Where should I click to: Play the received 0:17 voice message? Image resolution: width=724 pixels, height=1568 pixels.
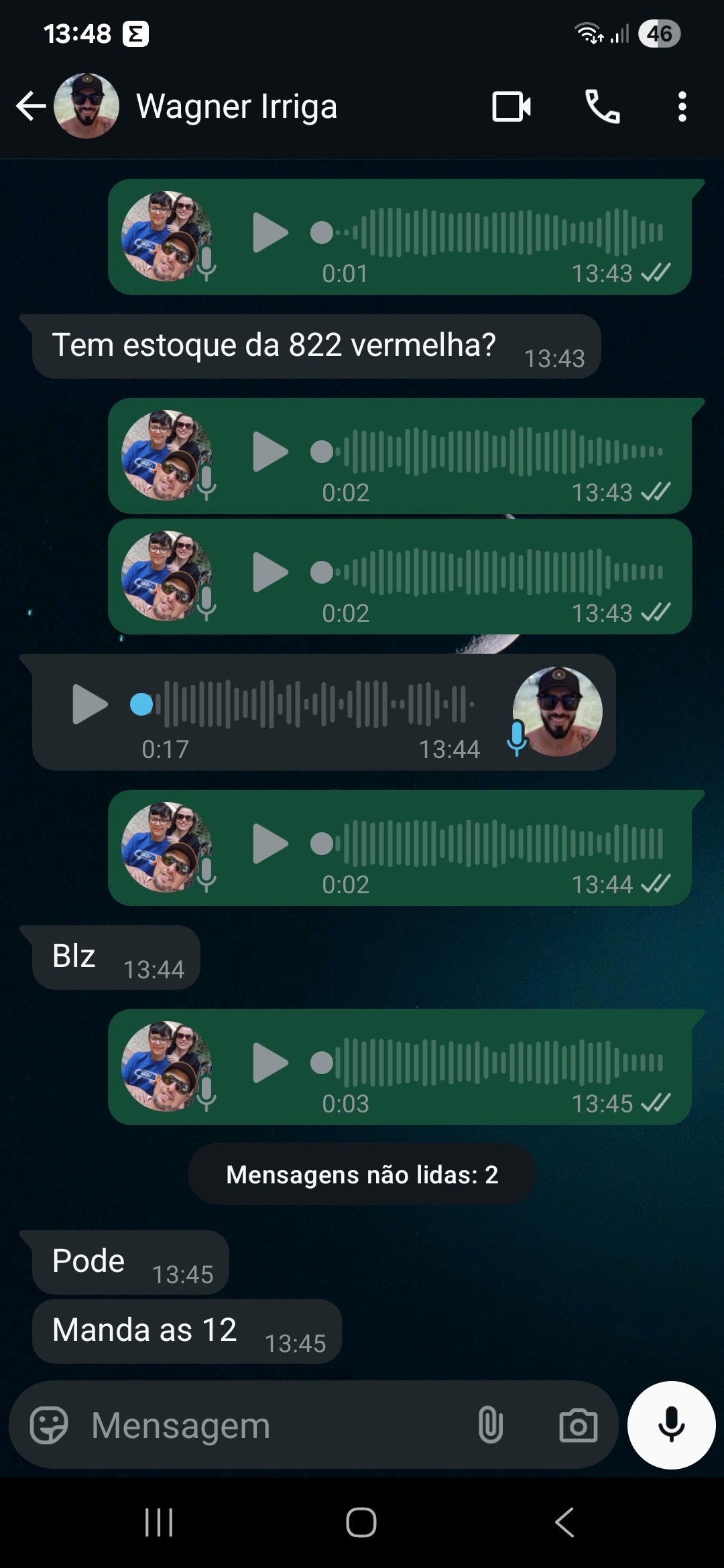coord(89,704)
